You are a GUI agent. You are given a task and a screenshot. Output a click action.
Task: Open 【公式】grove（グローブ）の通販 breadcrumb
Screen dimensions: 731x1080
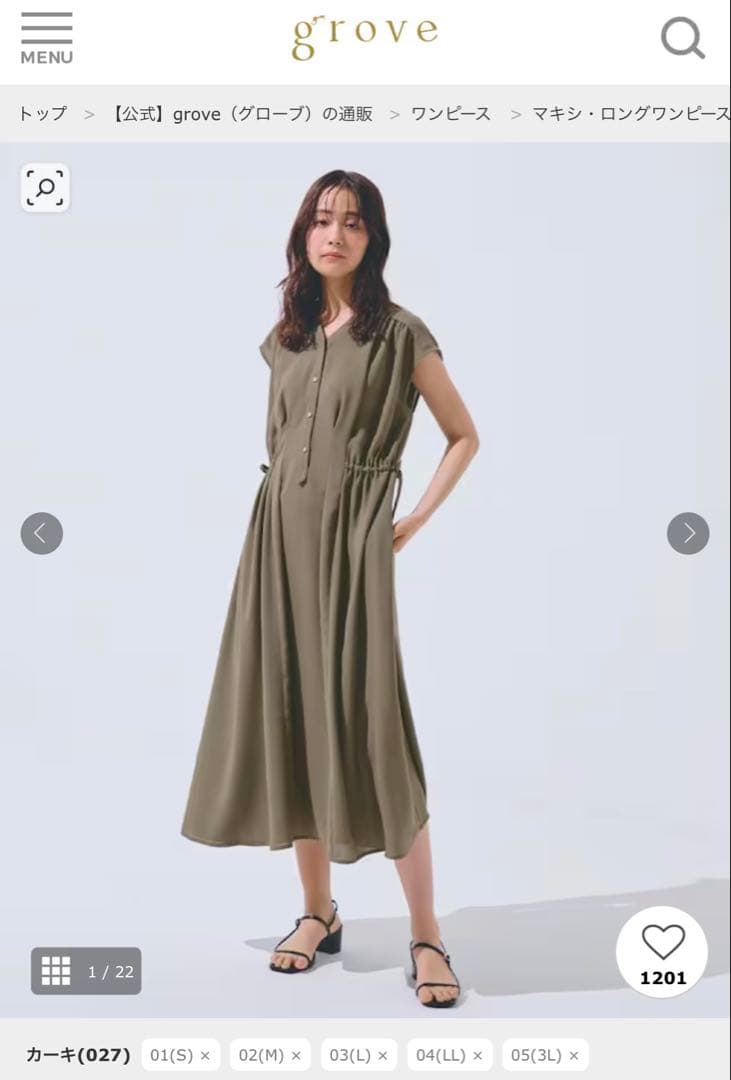coord(241,114)
